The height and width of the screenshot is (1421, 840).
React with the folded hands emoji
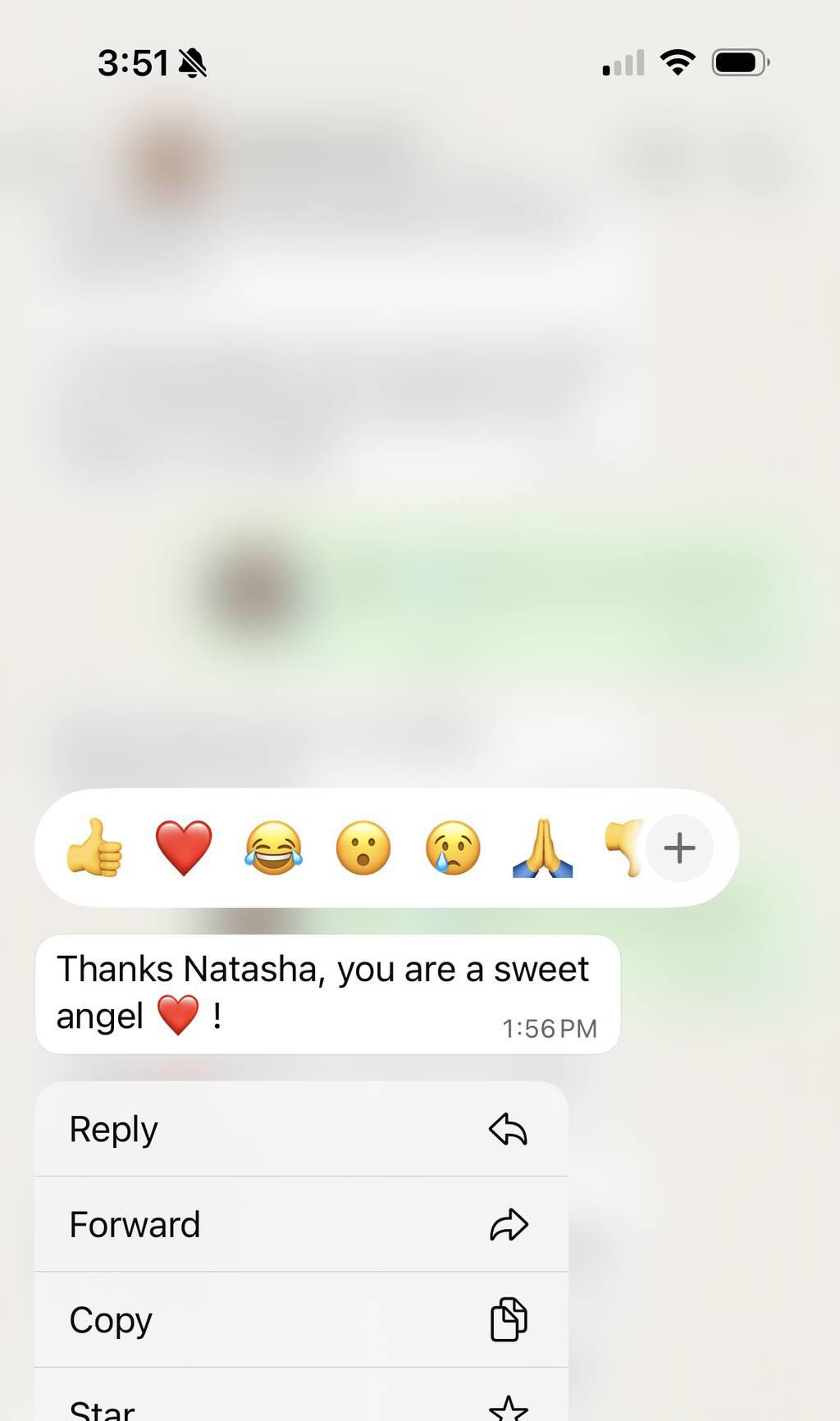(x=542, y=848)
